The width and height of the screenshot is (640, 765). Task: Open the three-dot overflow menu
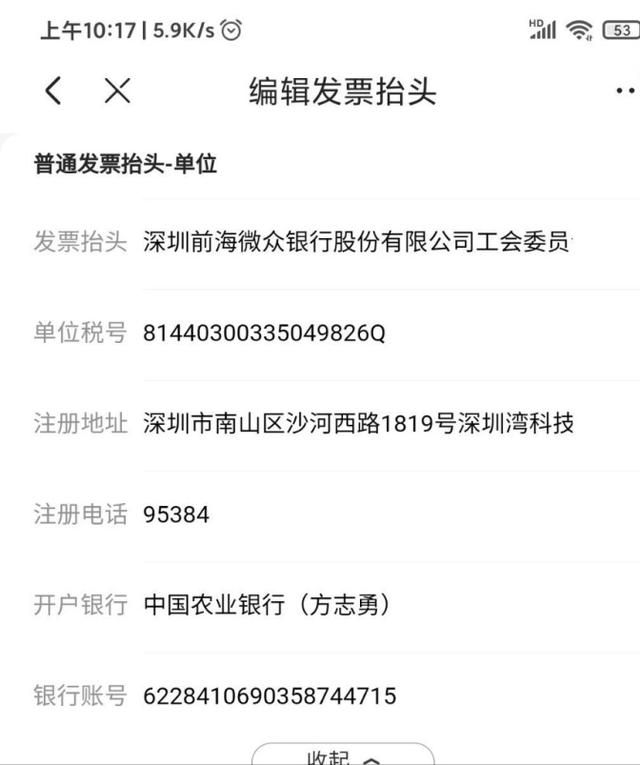pos(625,92)
